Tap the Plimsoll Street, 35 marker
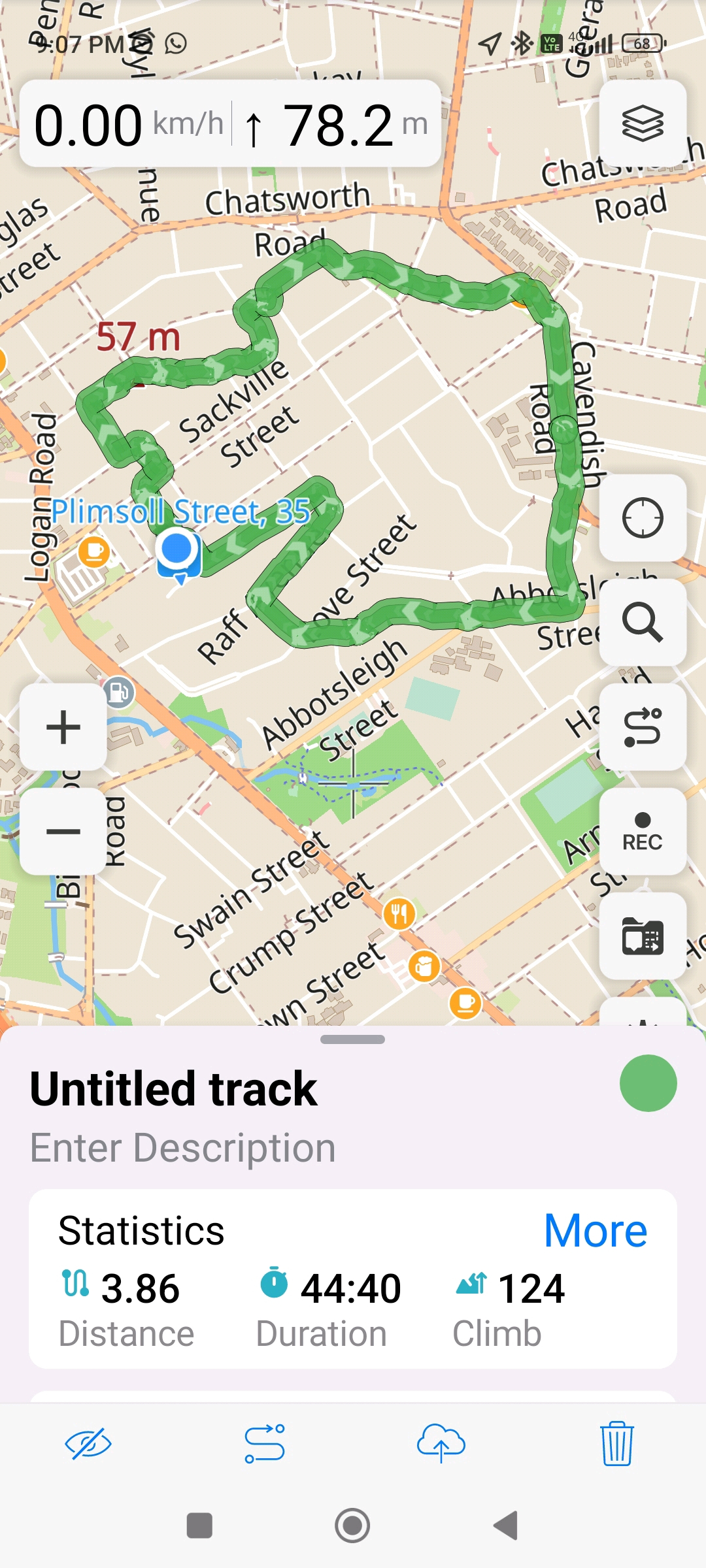Screen dimensions: 706x1568 178,552
